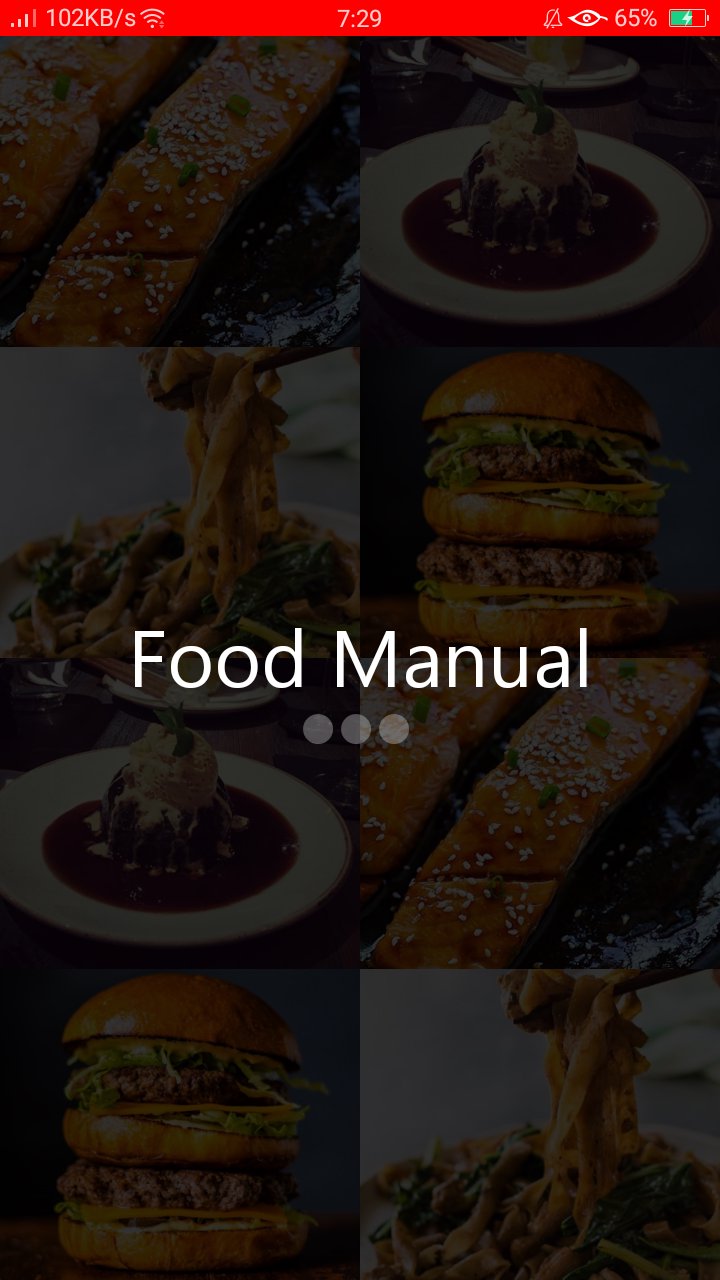Tap the double cheeseburger photo on the right
The height and width of the screenshot is (1280, 720).
[540, 500]
